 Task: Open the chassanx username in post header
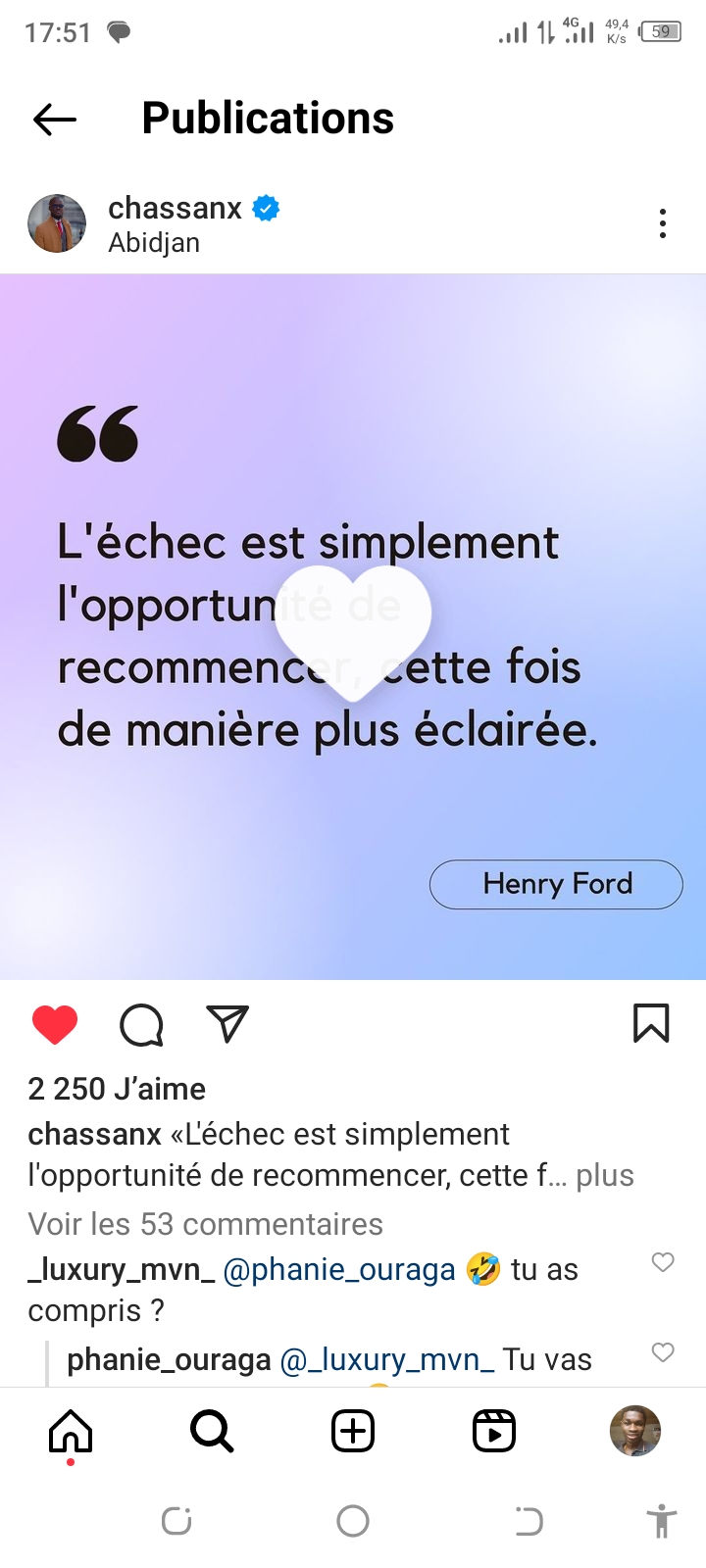point(175,208)
